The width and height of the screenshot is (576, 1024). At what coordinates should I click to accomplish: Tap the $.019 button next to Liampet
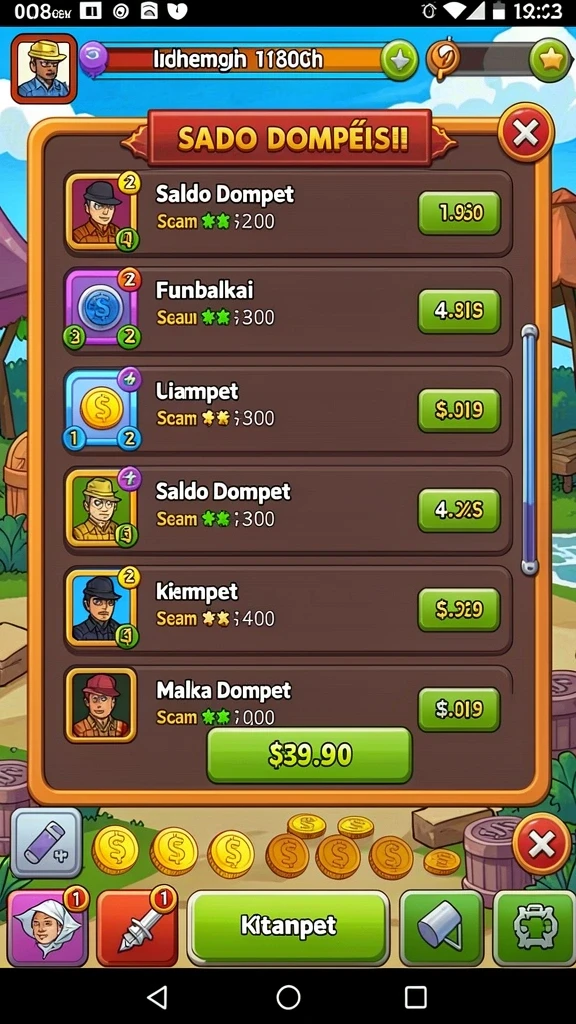point(459,410)
